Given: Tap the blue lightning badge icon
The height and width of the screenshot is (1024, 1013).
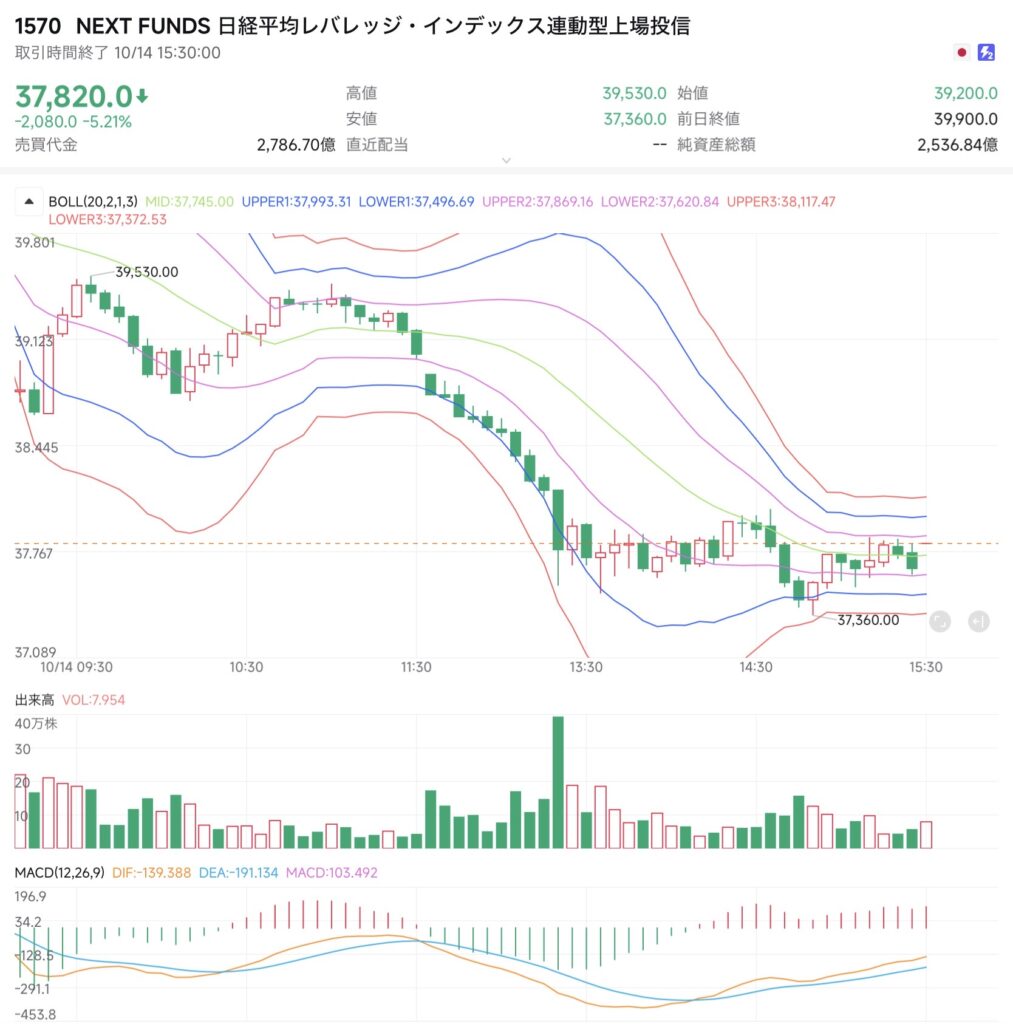Looking at the screenshot, I should click(987, 52).
